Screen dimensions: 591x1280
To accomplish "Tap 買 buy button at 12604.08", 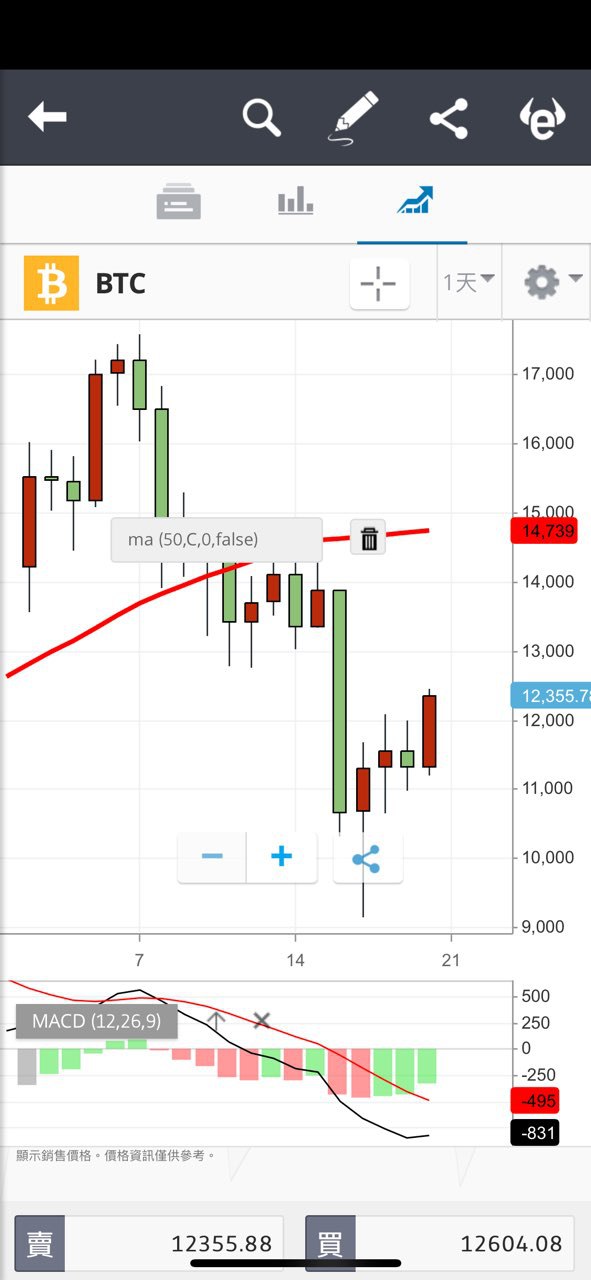I will click(440, 1244).
